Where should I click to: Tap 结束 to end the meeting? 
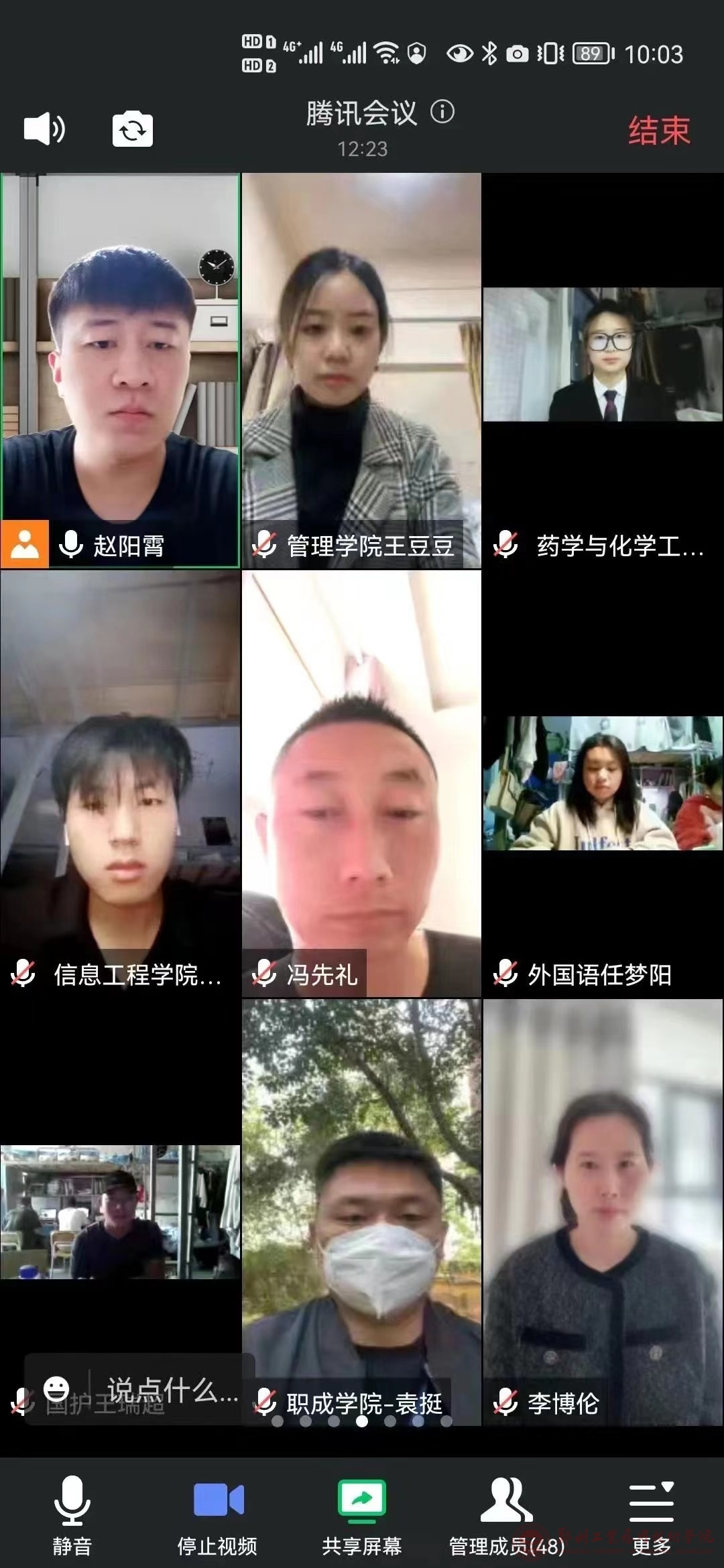pyautogui.click(x=658, y=130)
